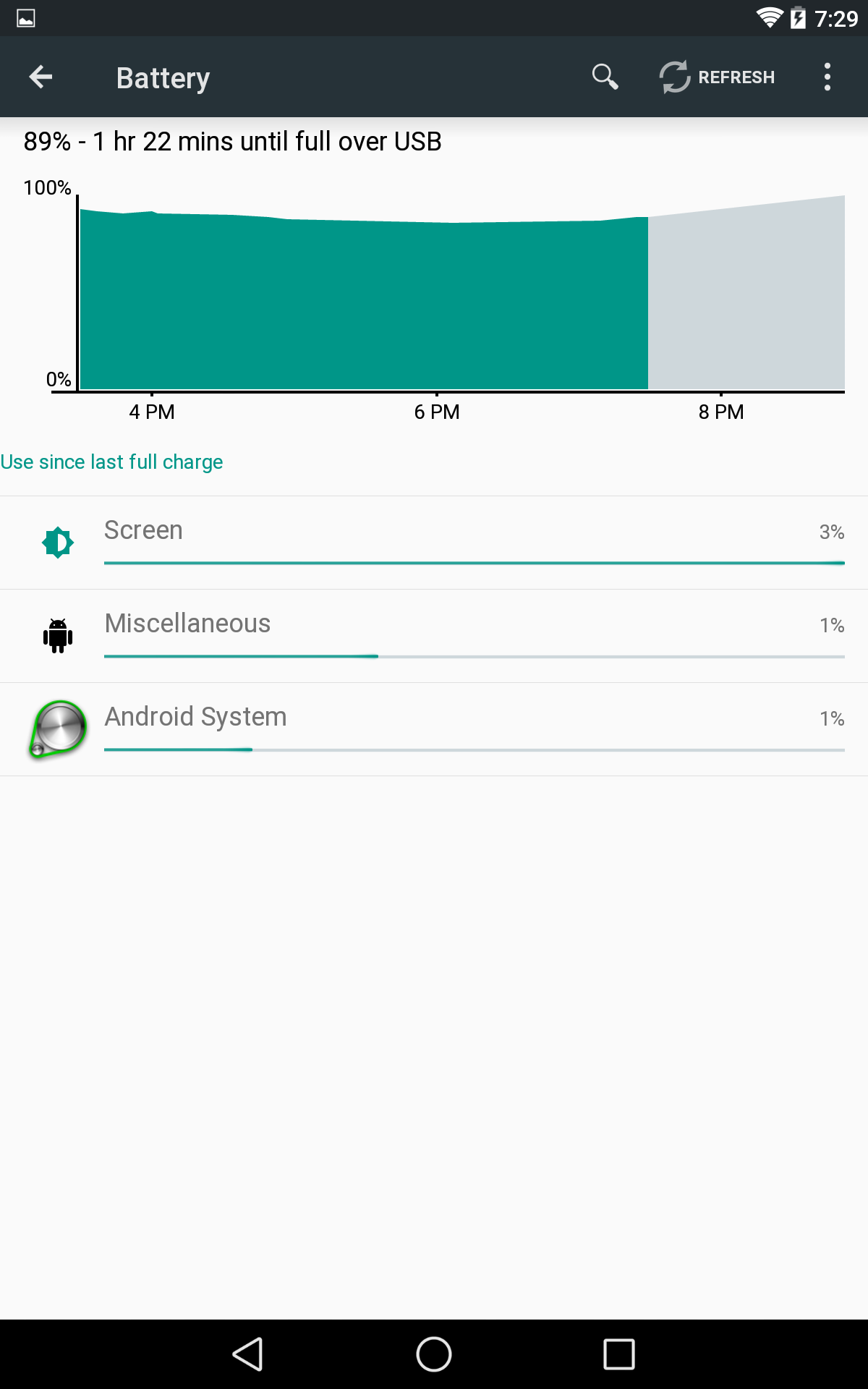Open battery search
The height and width of the screenshot is (1389, 868).
coord(605,77)
